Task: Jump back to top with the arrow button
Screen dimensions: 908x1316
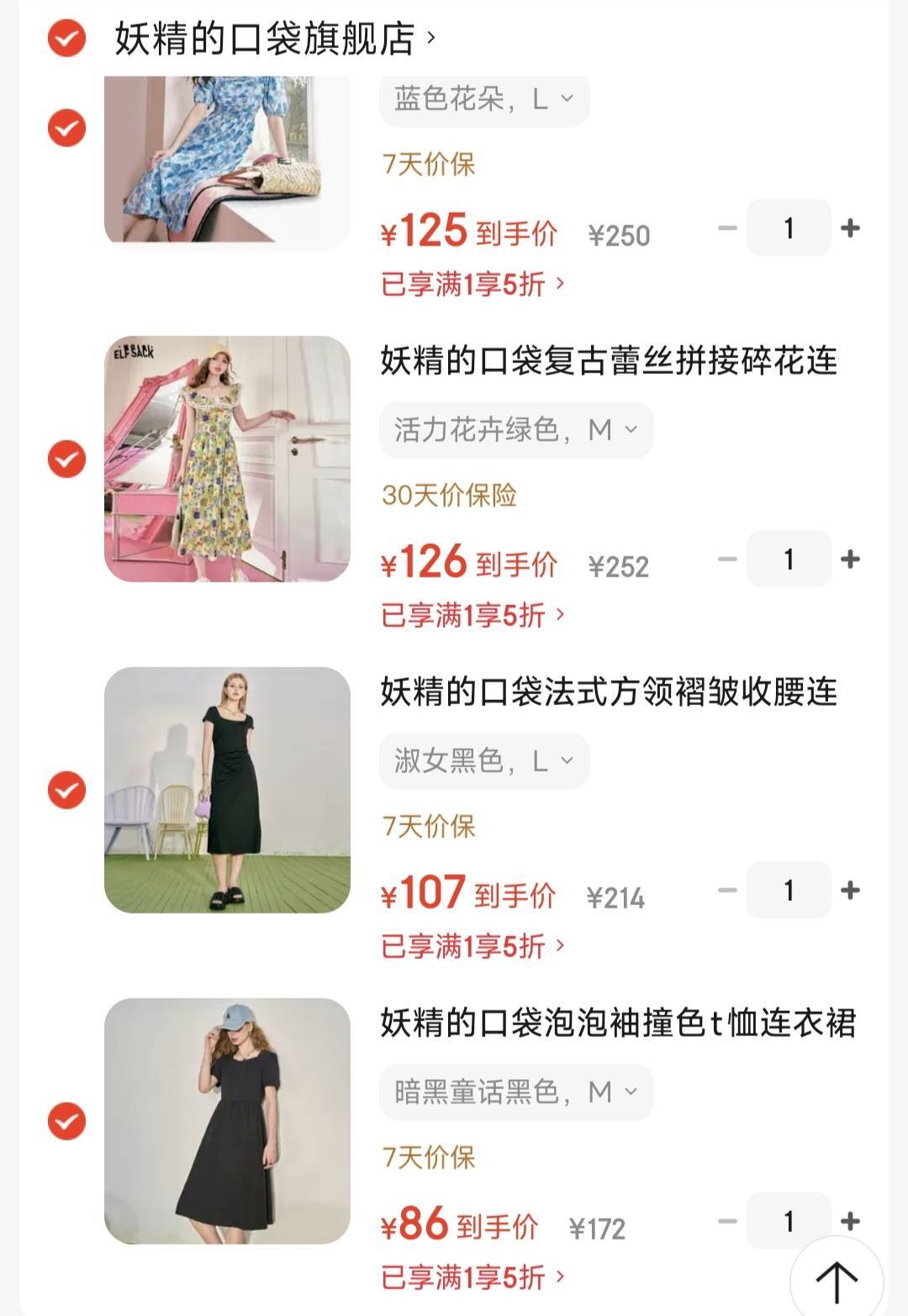Action: coord(836,1281)
